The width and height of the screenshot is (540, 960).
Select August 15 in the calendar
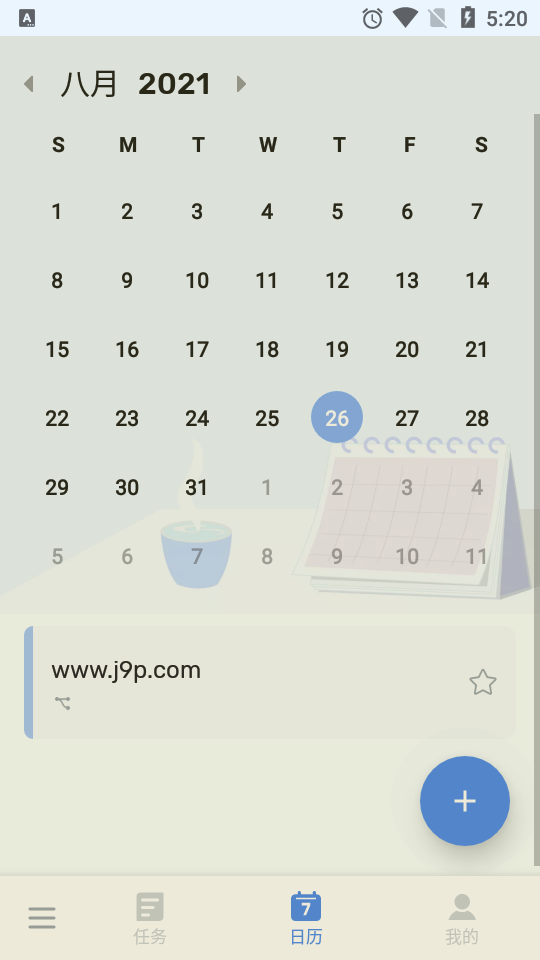tap(57, 350)
